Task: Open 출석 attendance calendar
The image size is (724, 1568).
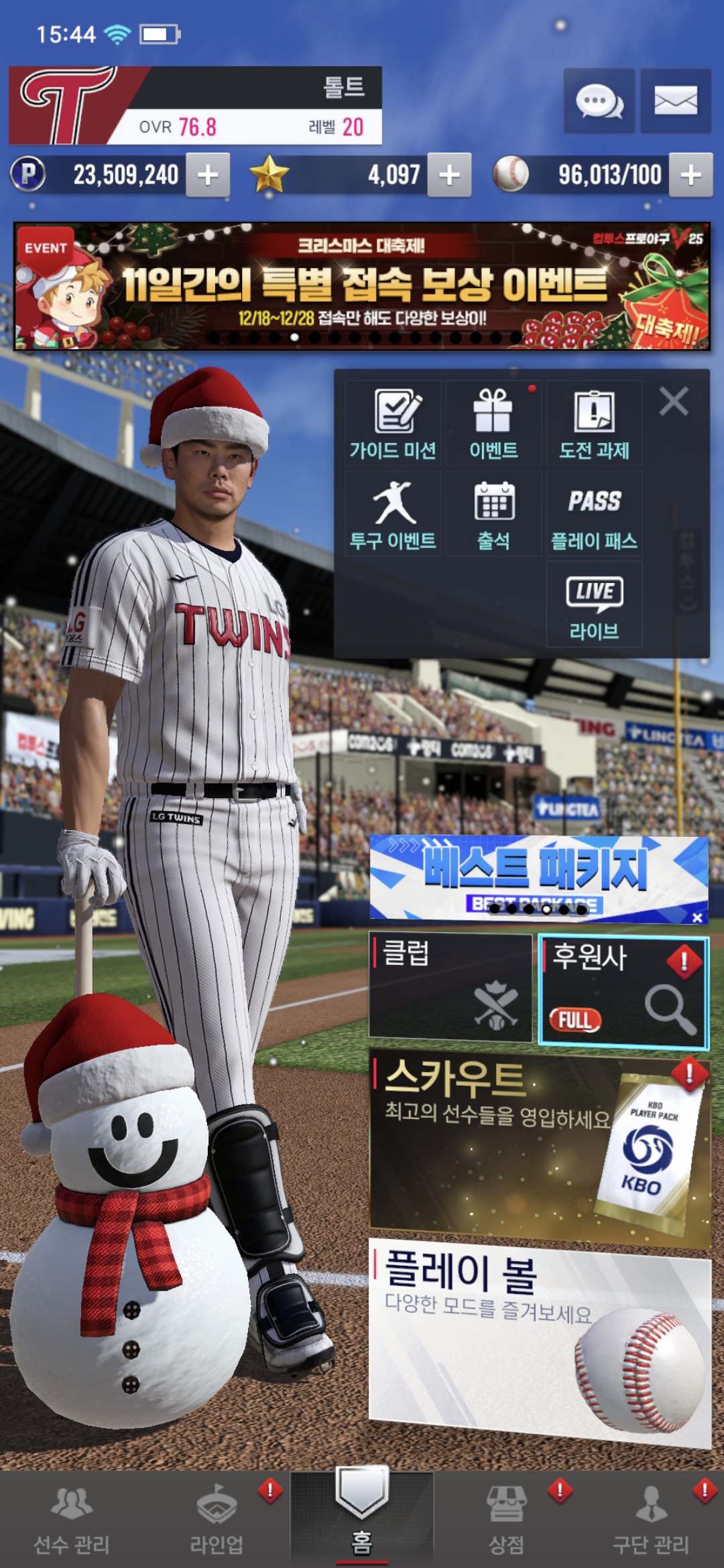Action: click(x=493, y=514)
